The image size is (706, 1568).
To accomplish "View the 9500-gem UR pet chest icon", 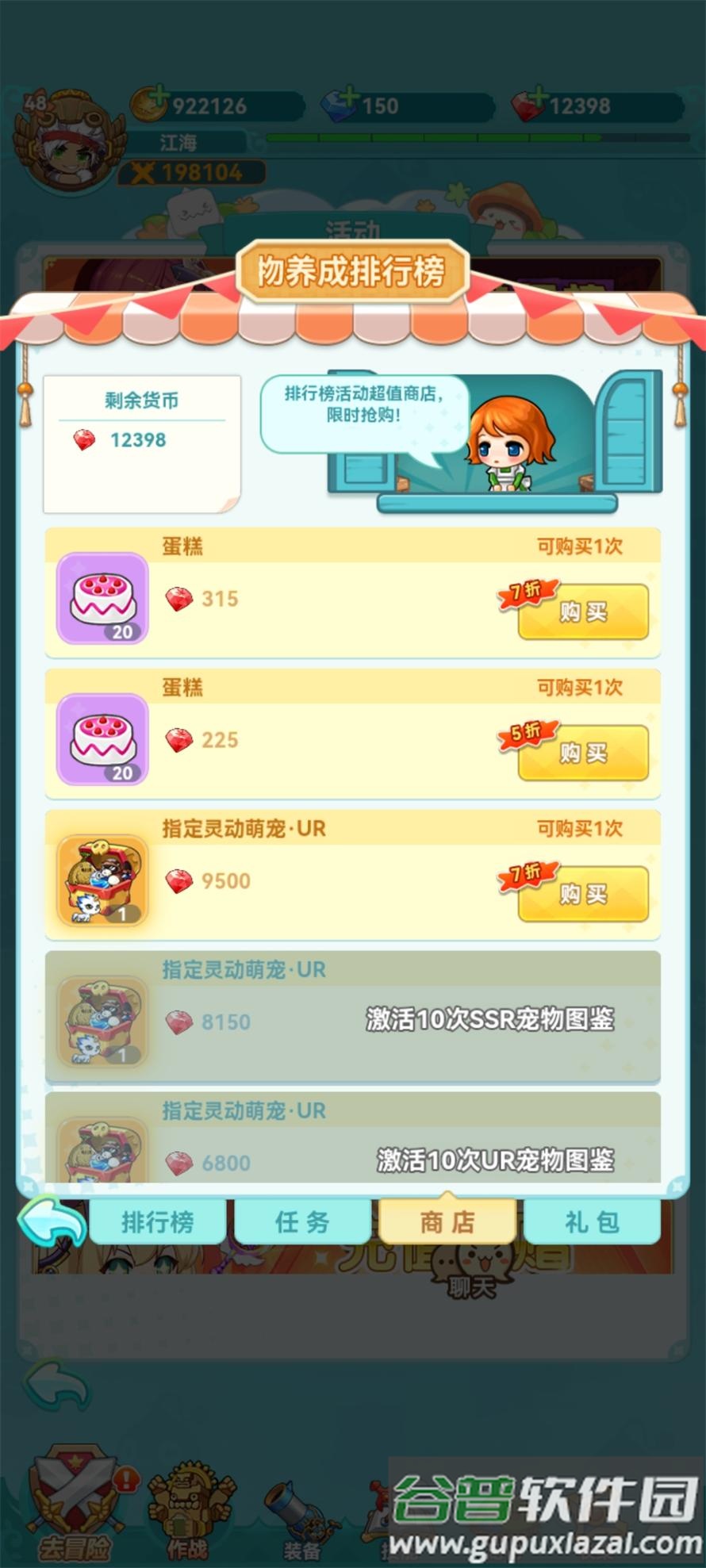I will tap(102, 881).
